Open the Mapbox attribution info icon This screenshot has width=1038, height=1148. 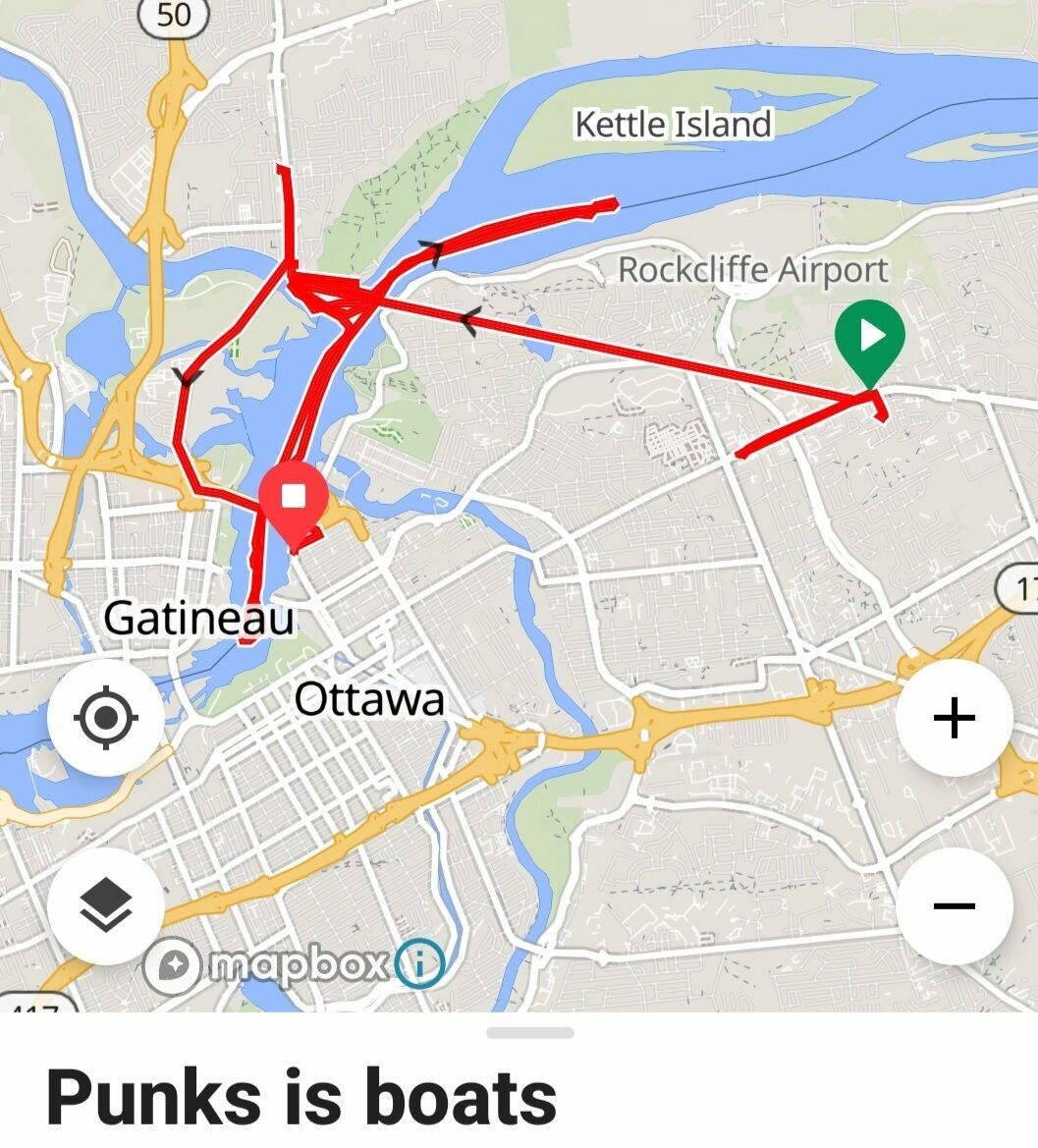coord(419,965)
